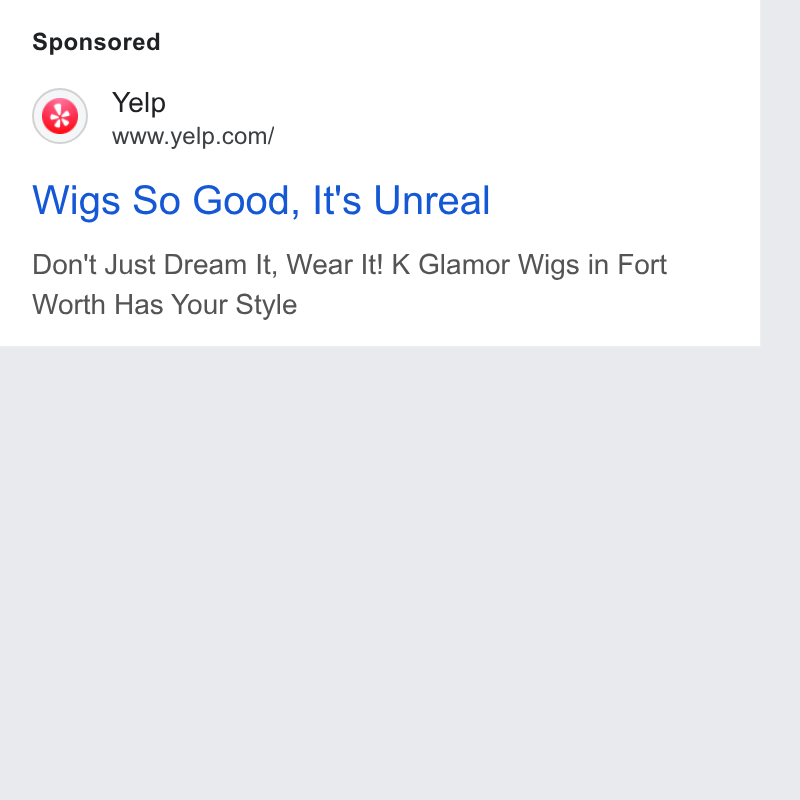Open the 'Wigs So Good, It's Unreal' ad link
This screenshot has width=800, height=800.
click(x=261, y=201)
